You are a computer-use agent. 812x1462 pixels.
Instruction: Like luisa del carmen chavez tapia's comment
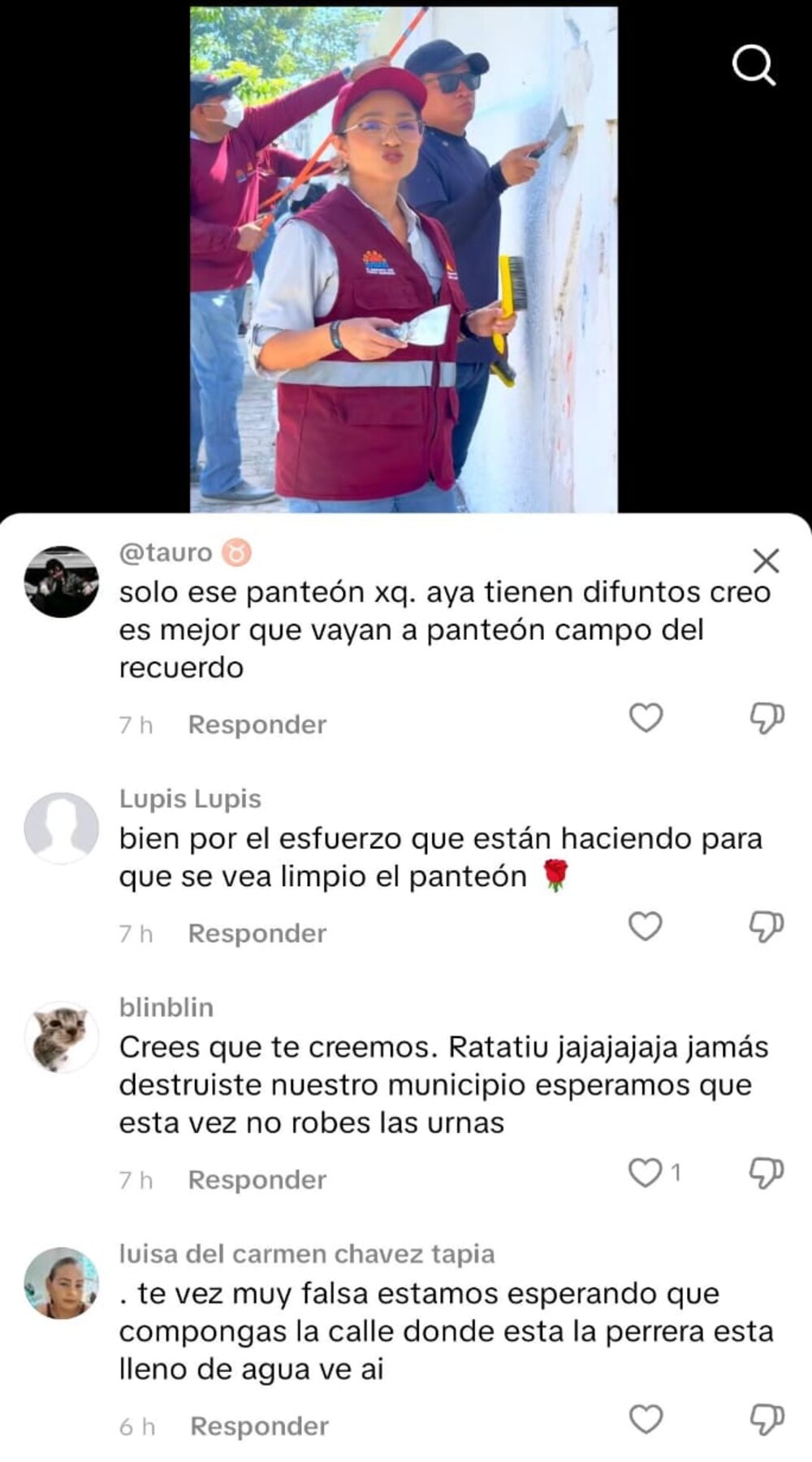tap(646, 1420)
